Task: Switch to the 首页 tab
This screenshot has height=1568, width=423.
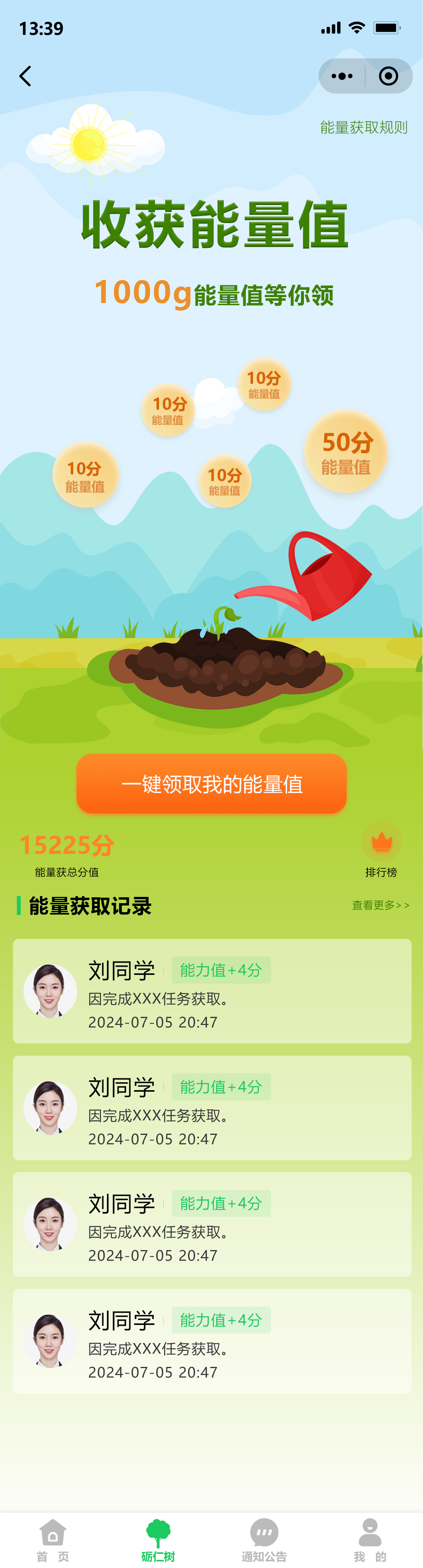Action: pyautogui.click(x=53, y=1539)
